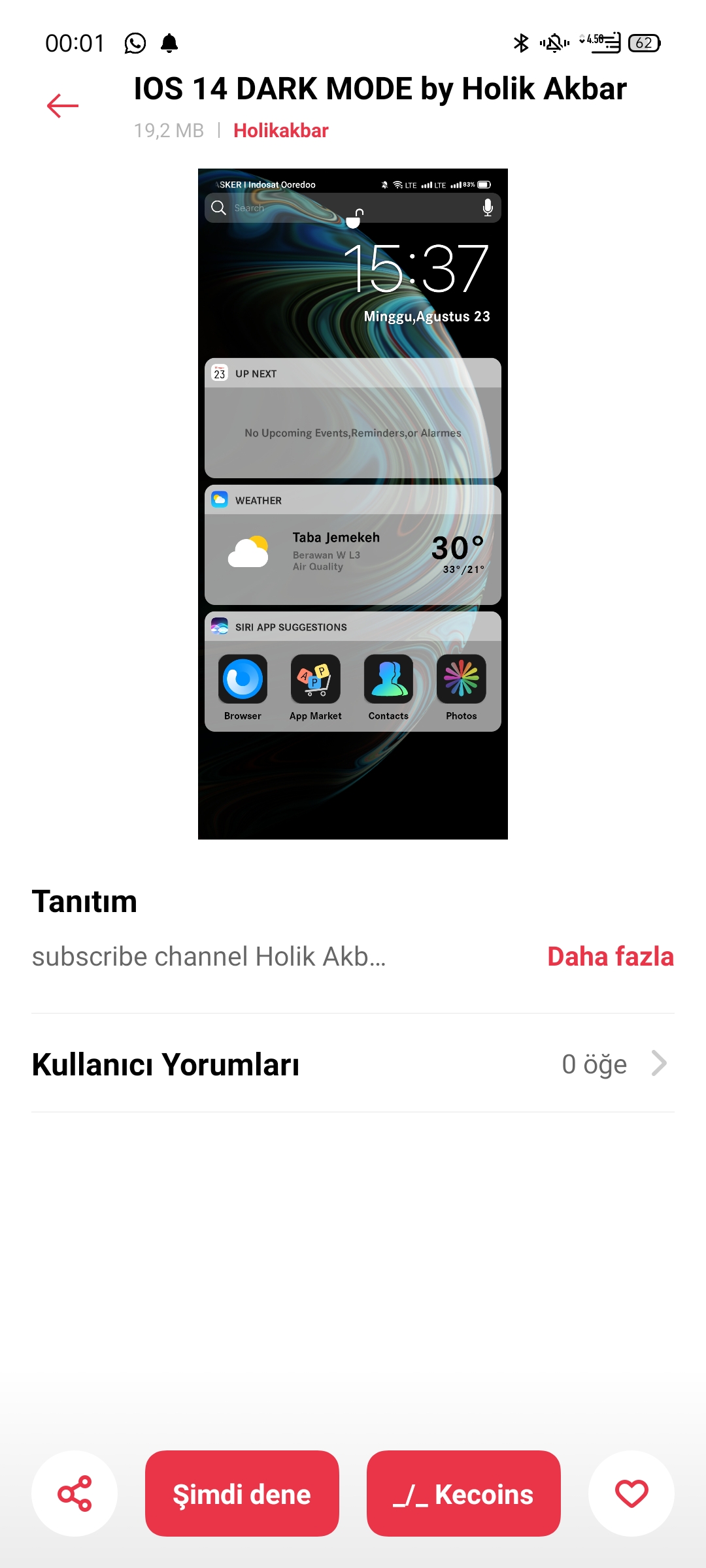Tap the Şimdi dene button
Image resolution: width=706 pixels, height=1568 pixels.
pos(242,1494)
